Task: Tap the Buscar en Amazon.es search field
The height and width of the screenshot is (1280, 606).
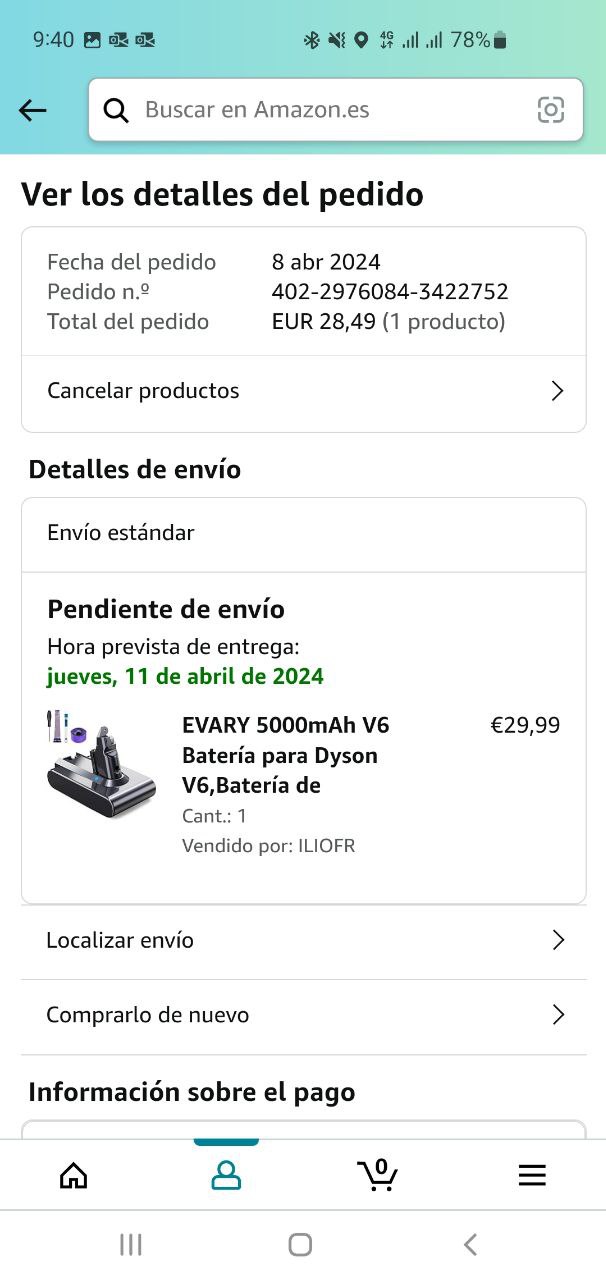Action: (x=320, y=110)
